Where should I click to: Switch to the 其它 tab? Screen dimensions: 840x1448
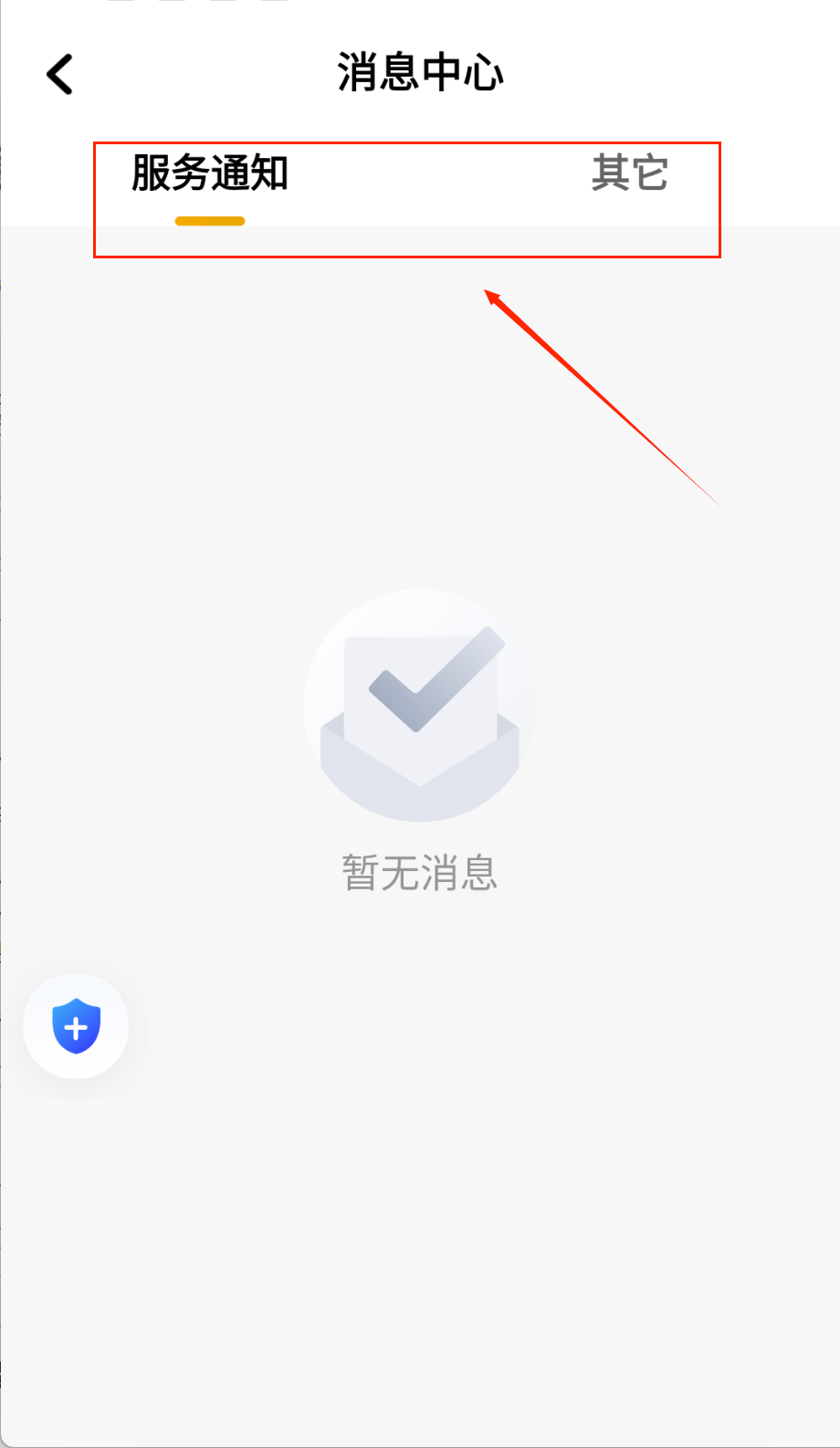(629, 173)
